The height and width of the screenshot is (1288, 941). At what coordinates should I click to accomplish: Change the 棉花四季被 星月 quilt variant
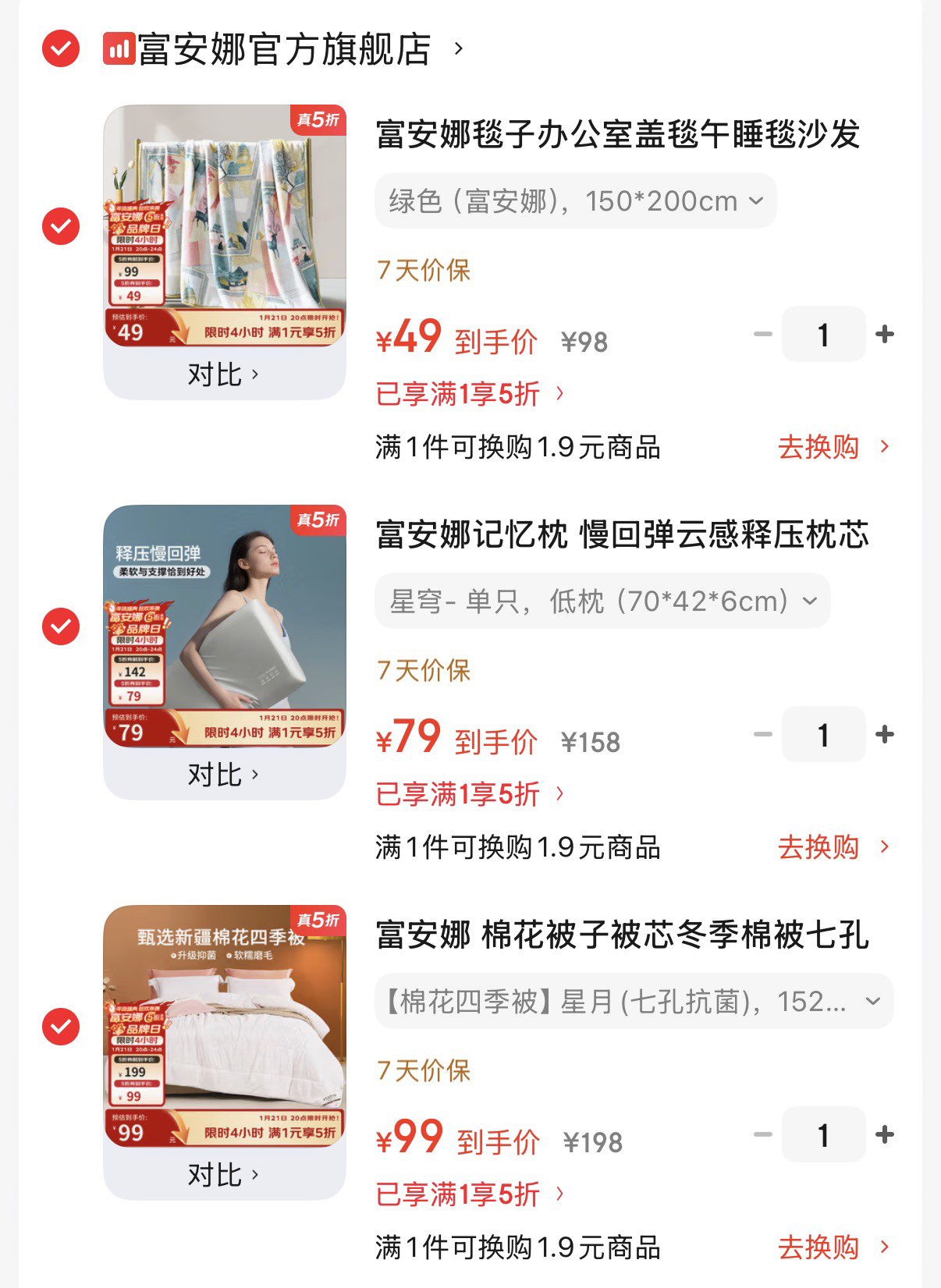pyautogui.click(x=634, y=1002)
